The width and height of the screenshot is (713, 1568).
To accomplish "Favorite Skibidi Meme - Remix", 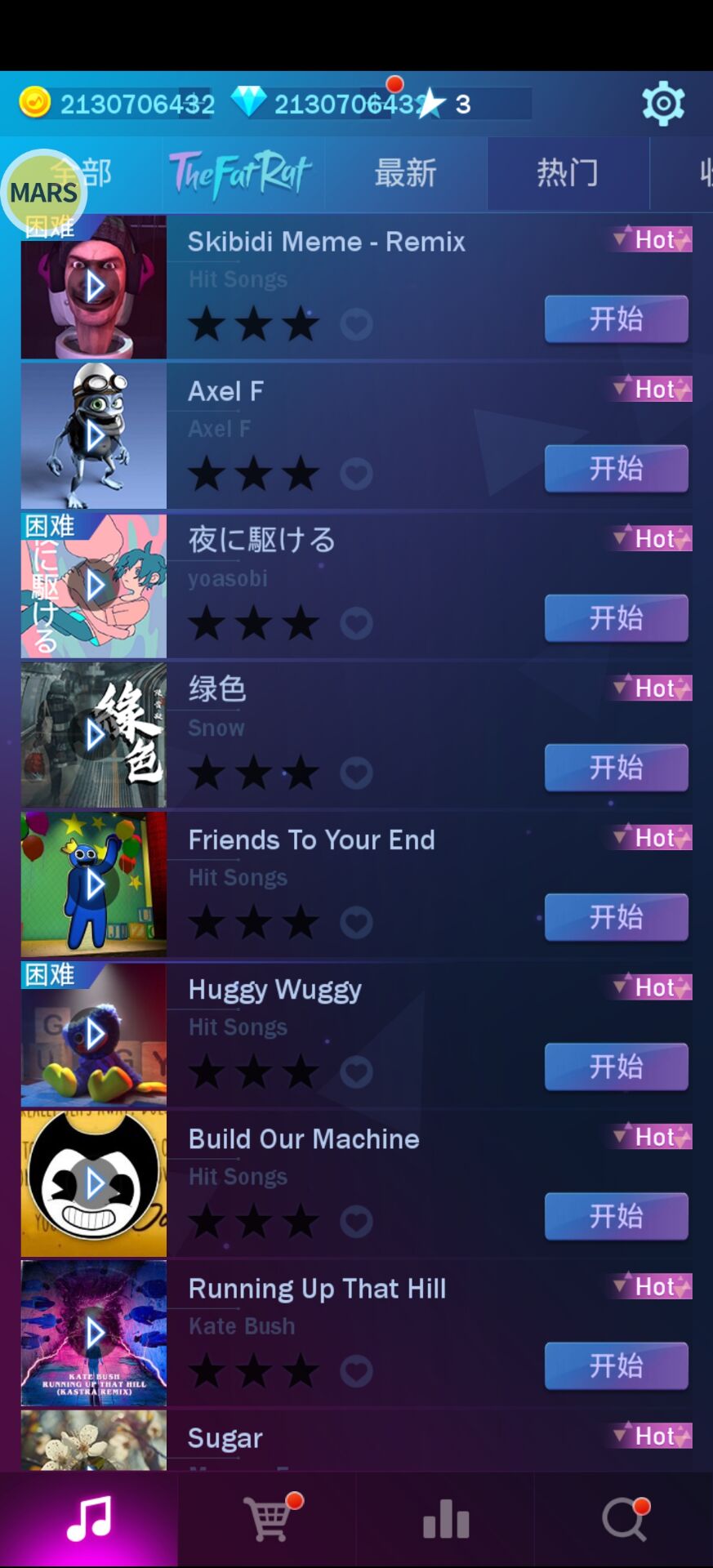I will [x=356, y=324].
